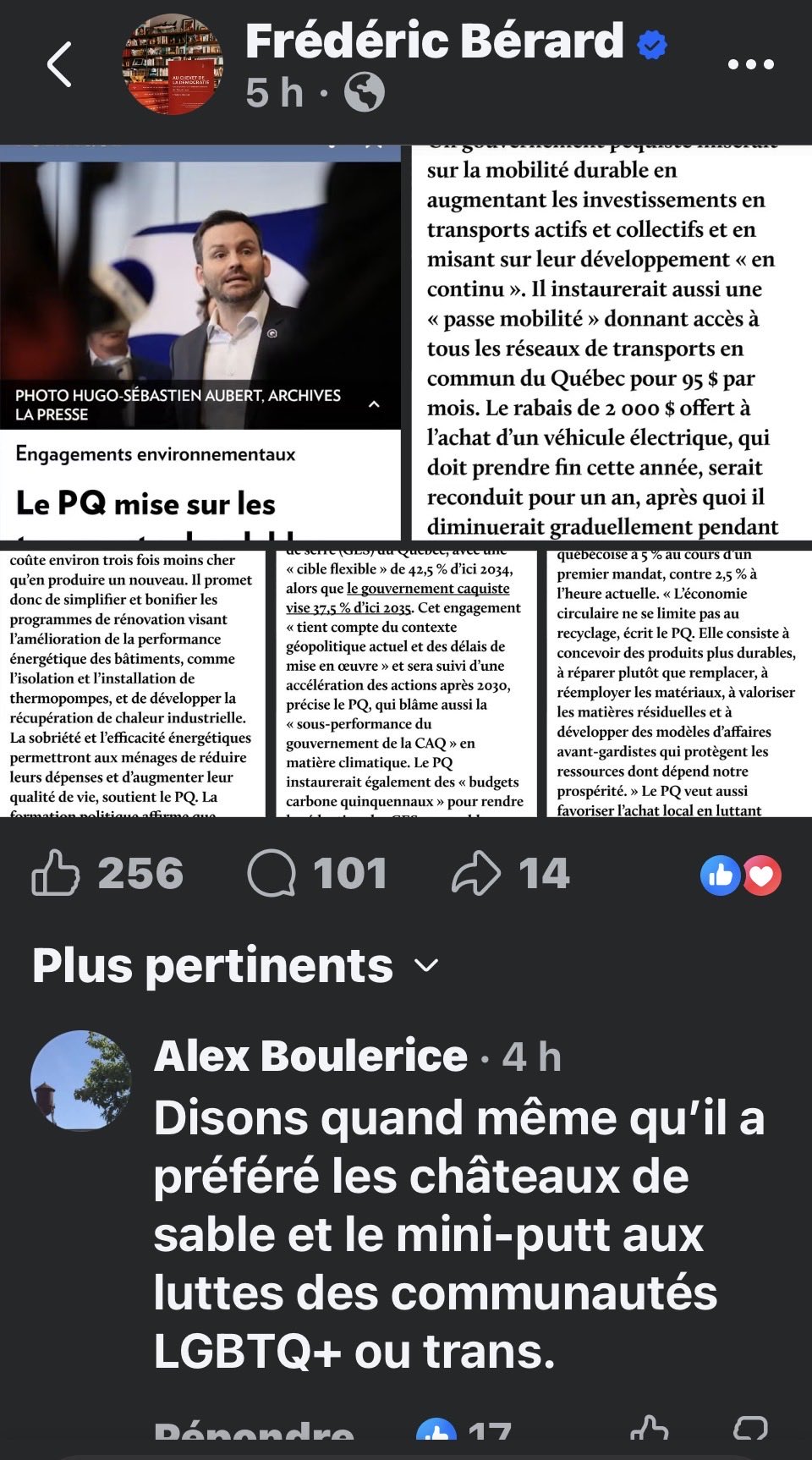Expand the Plus pertinents sorting dropdown
This screenshot has width=812, height=1460.
(x=236, y=965)
